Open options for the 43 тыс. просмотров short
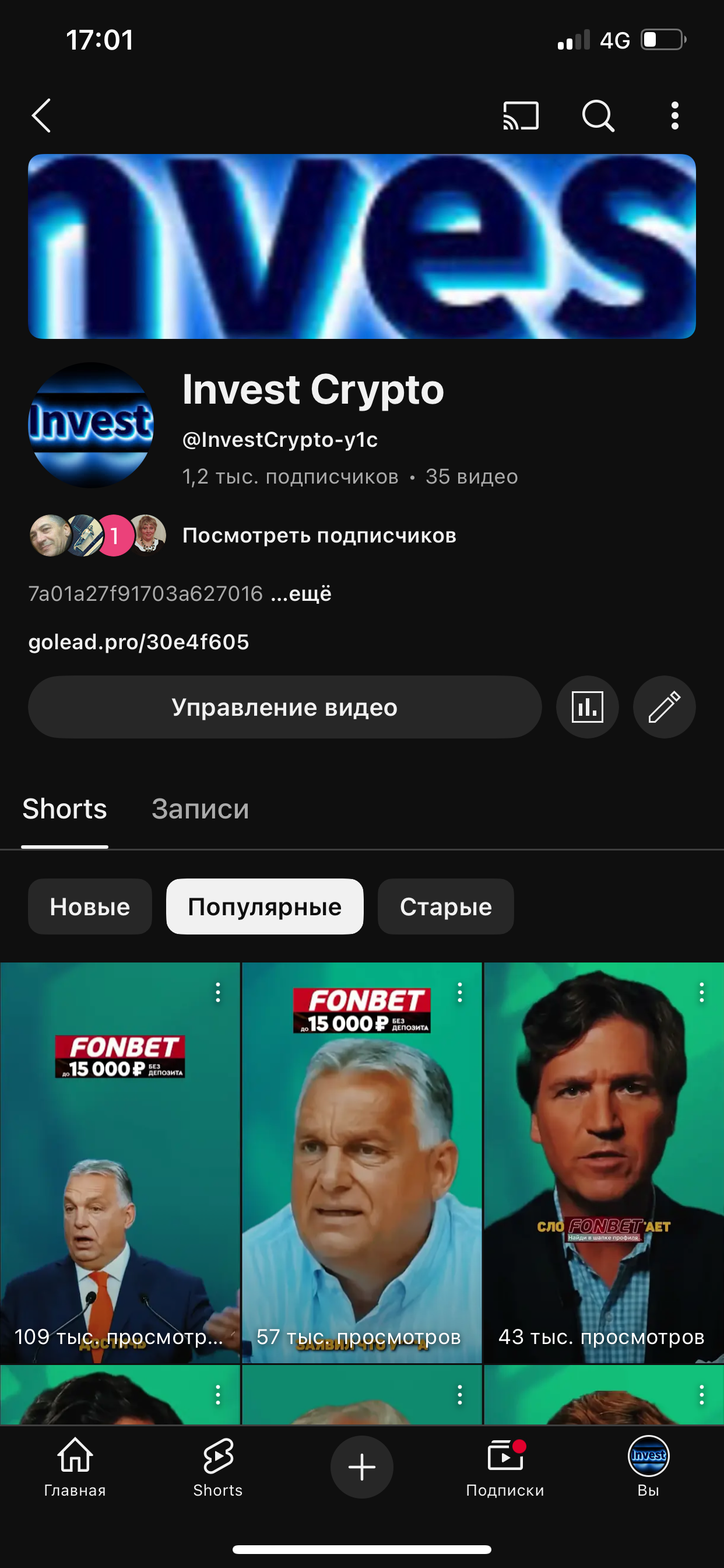Screen dimensions: 724x1568 [701, 993]
